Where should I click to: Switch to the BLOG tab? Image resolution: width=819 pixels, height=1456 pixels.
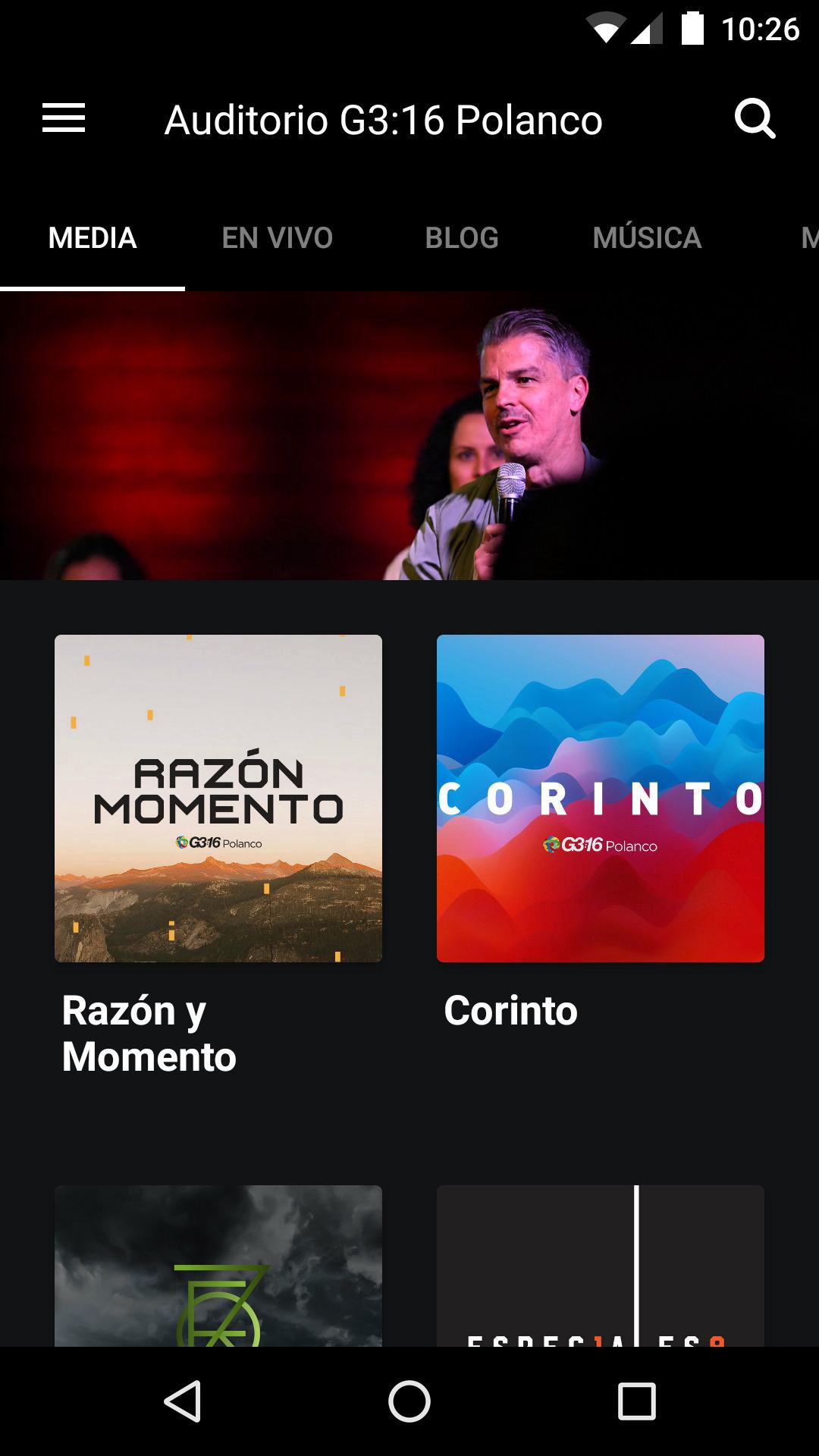(462, 238)
